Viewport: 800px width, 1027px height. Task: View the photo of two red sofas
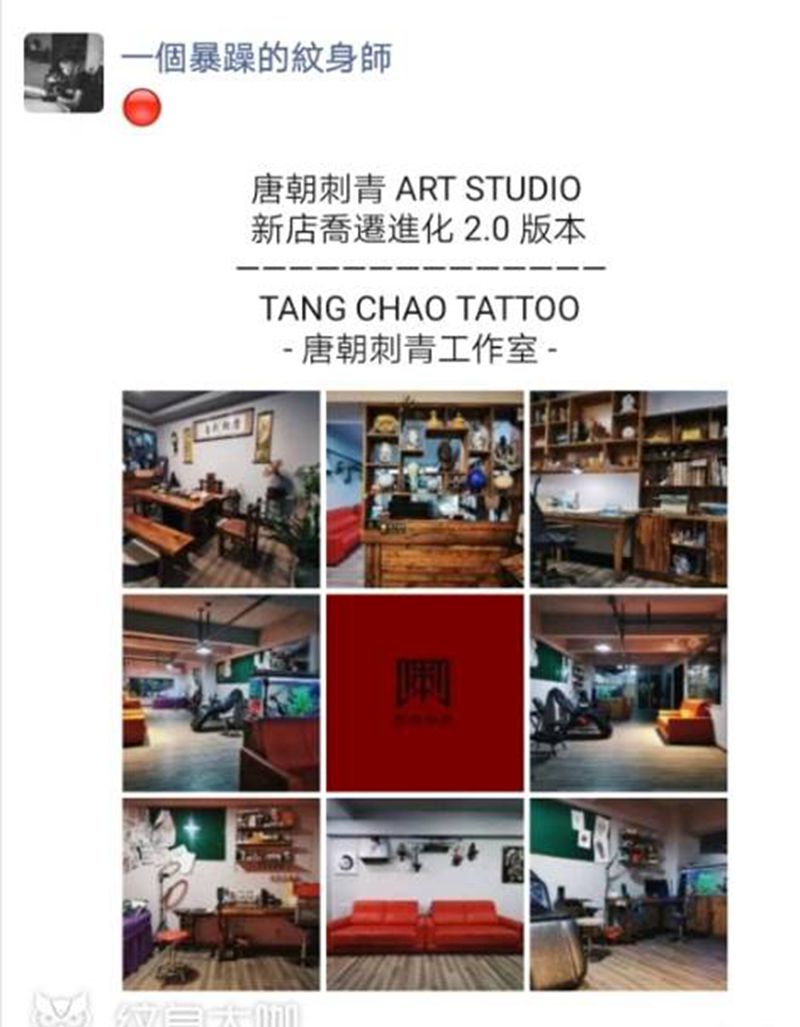[425, 893]
